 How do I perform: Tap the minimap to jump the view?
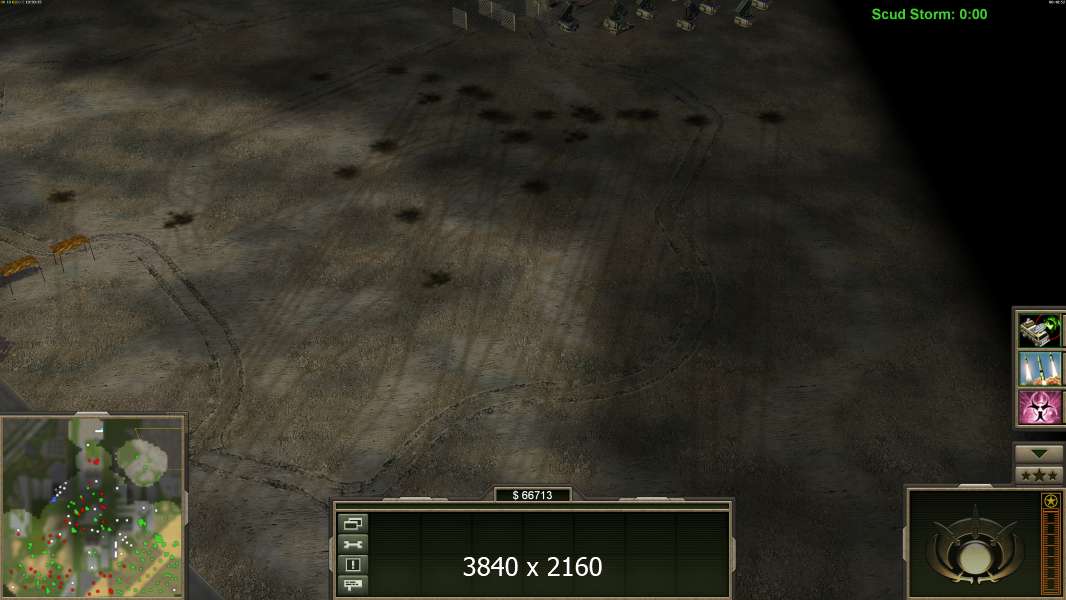pos(93,507)
